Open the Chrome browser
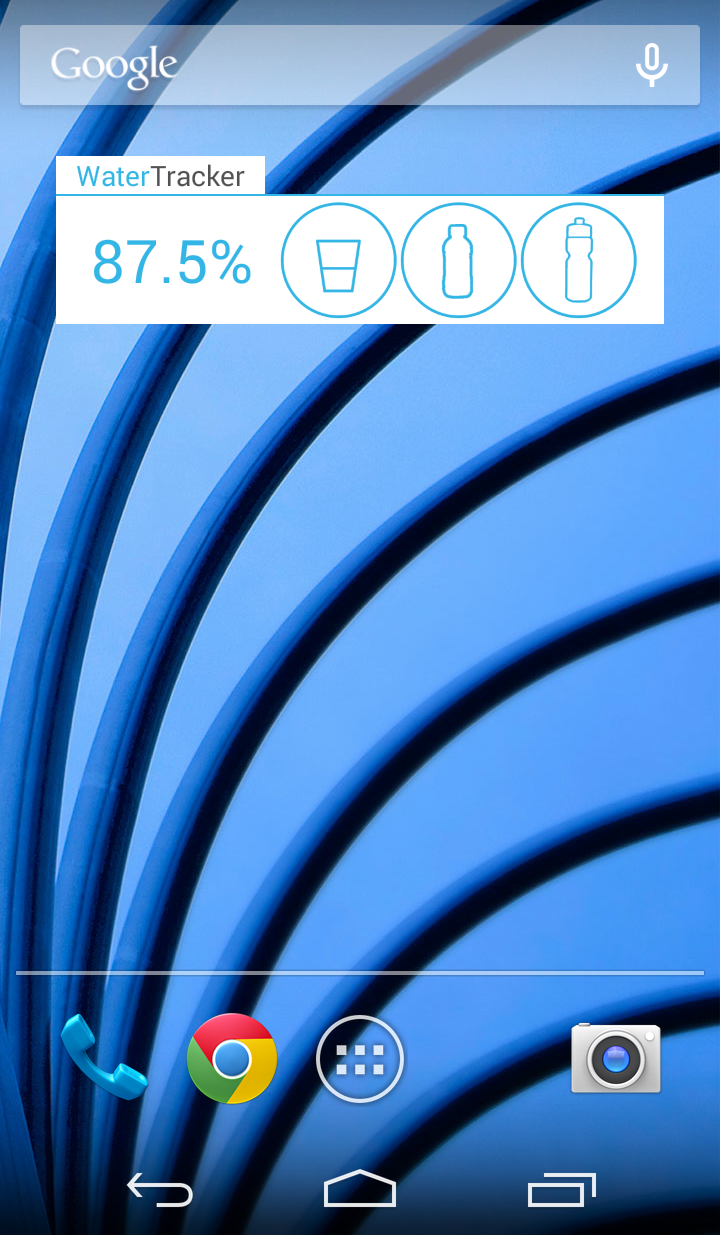This screenshot has width=720, height=1235. click(232, 1058)
